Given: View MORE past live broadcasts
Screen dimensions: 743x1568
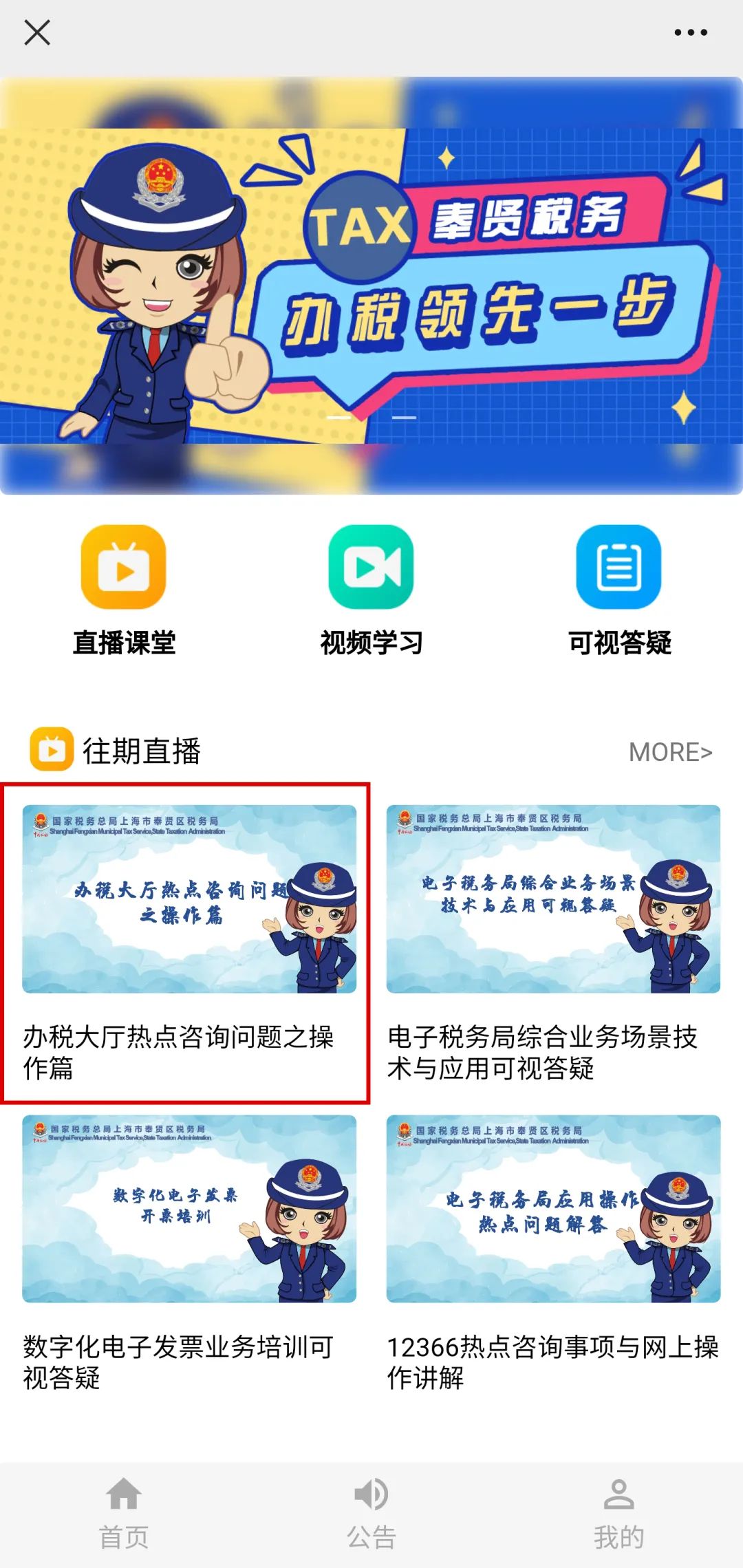Looking at the screenshot, I should pos(670,752).
